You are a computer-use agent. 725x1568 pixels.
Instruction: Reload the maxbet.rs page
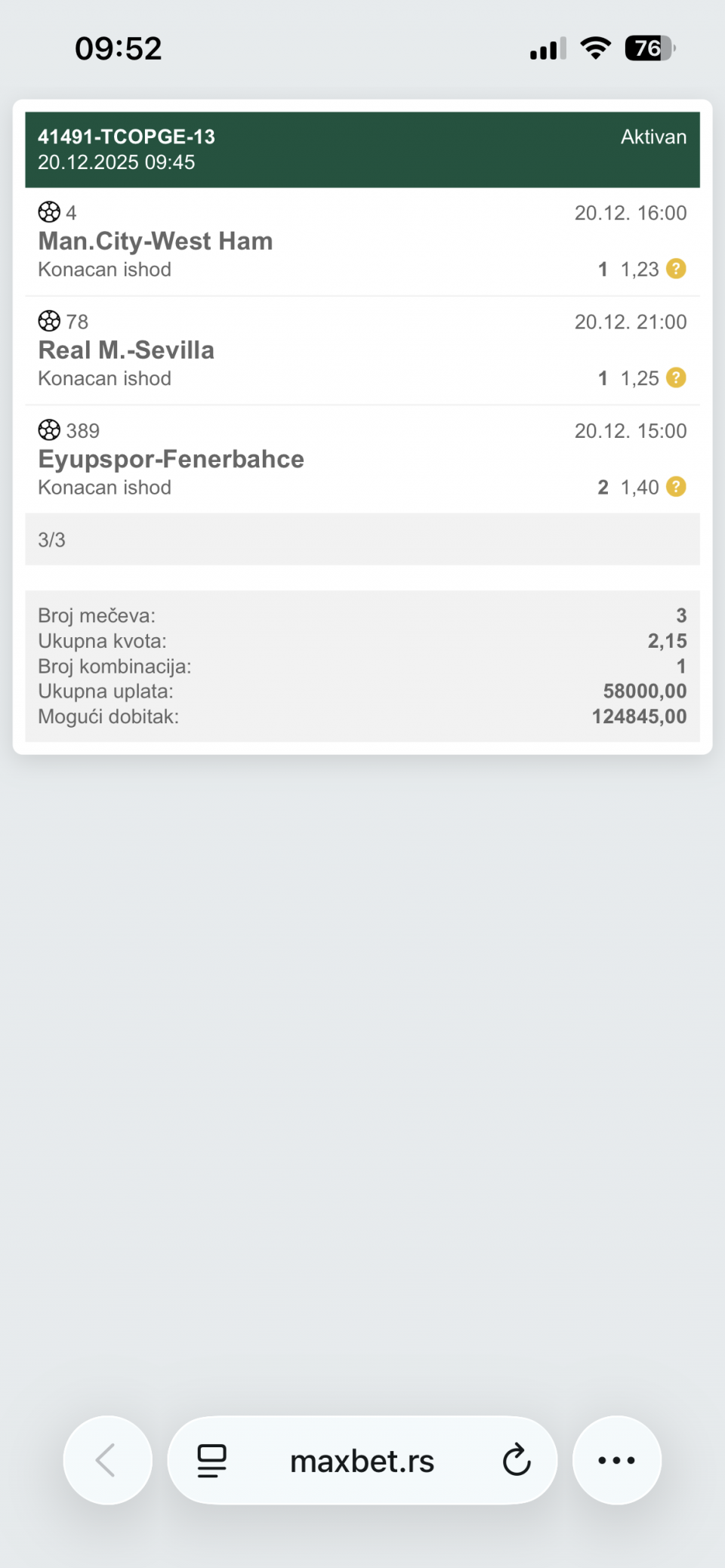pyautogui.click(x=517, y=1460)
